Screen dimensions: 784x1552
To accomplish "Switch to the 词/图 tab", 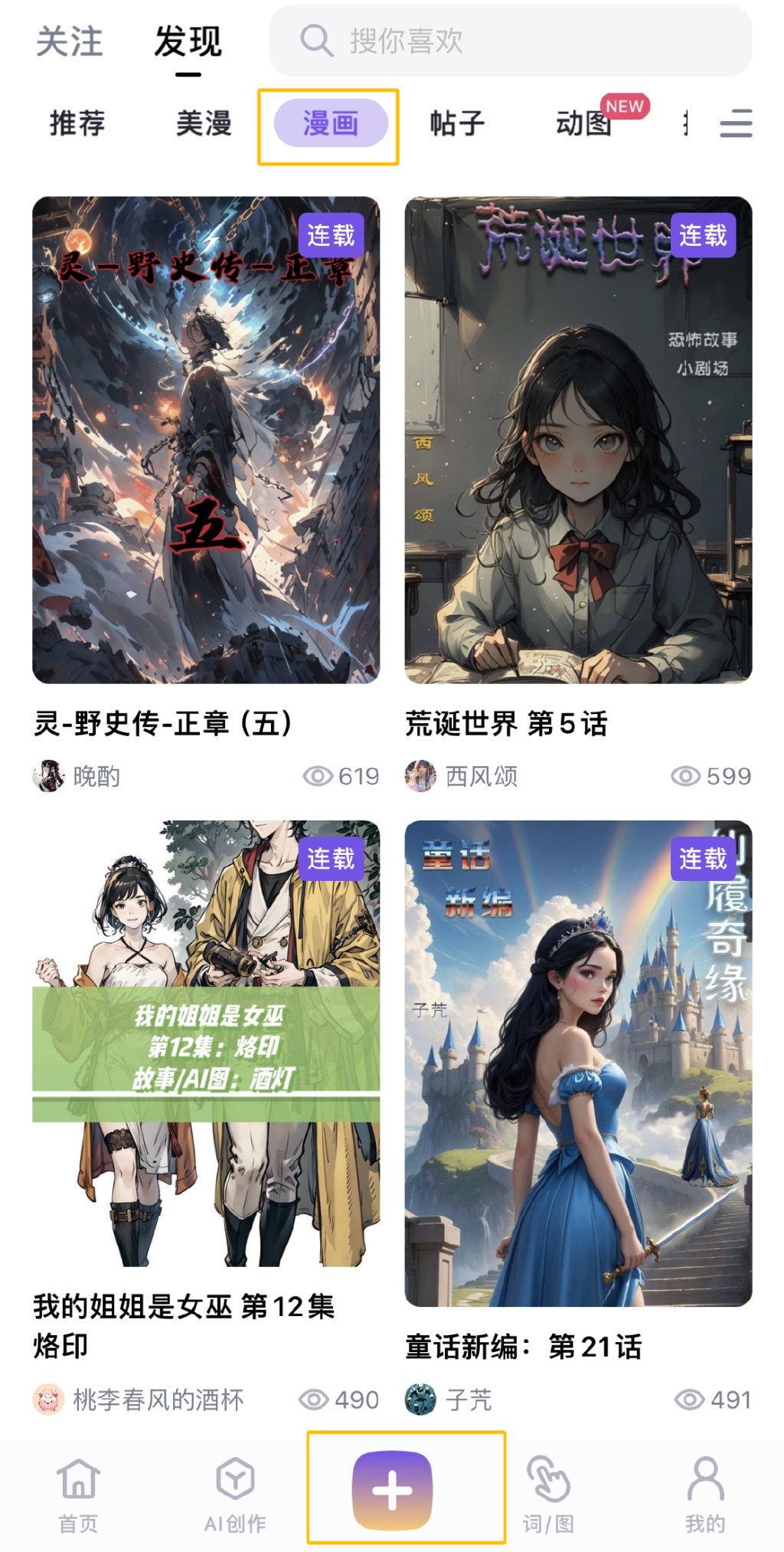I will point(548,1495).
